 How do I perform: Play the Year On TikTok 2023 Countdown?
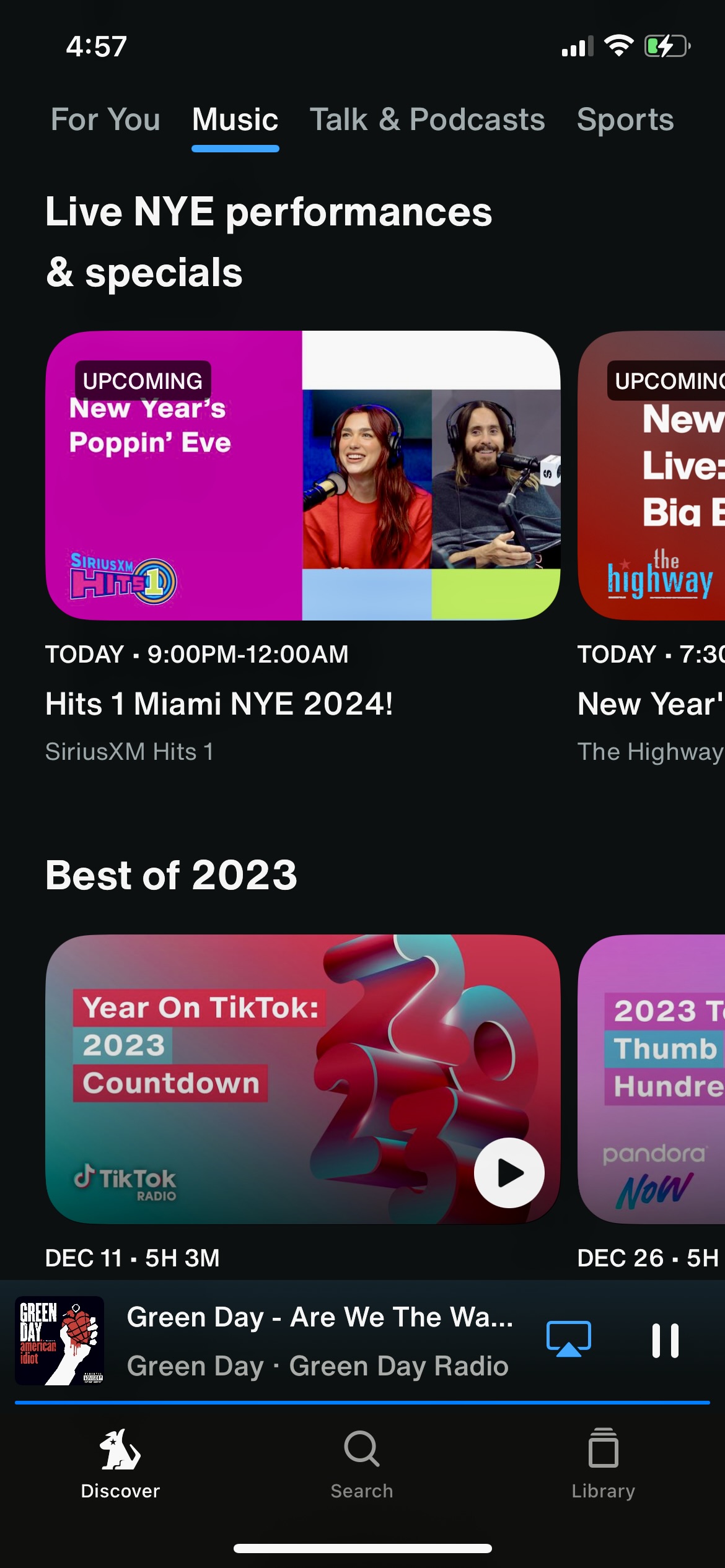pos(509,1172)
